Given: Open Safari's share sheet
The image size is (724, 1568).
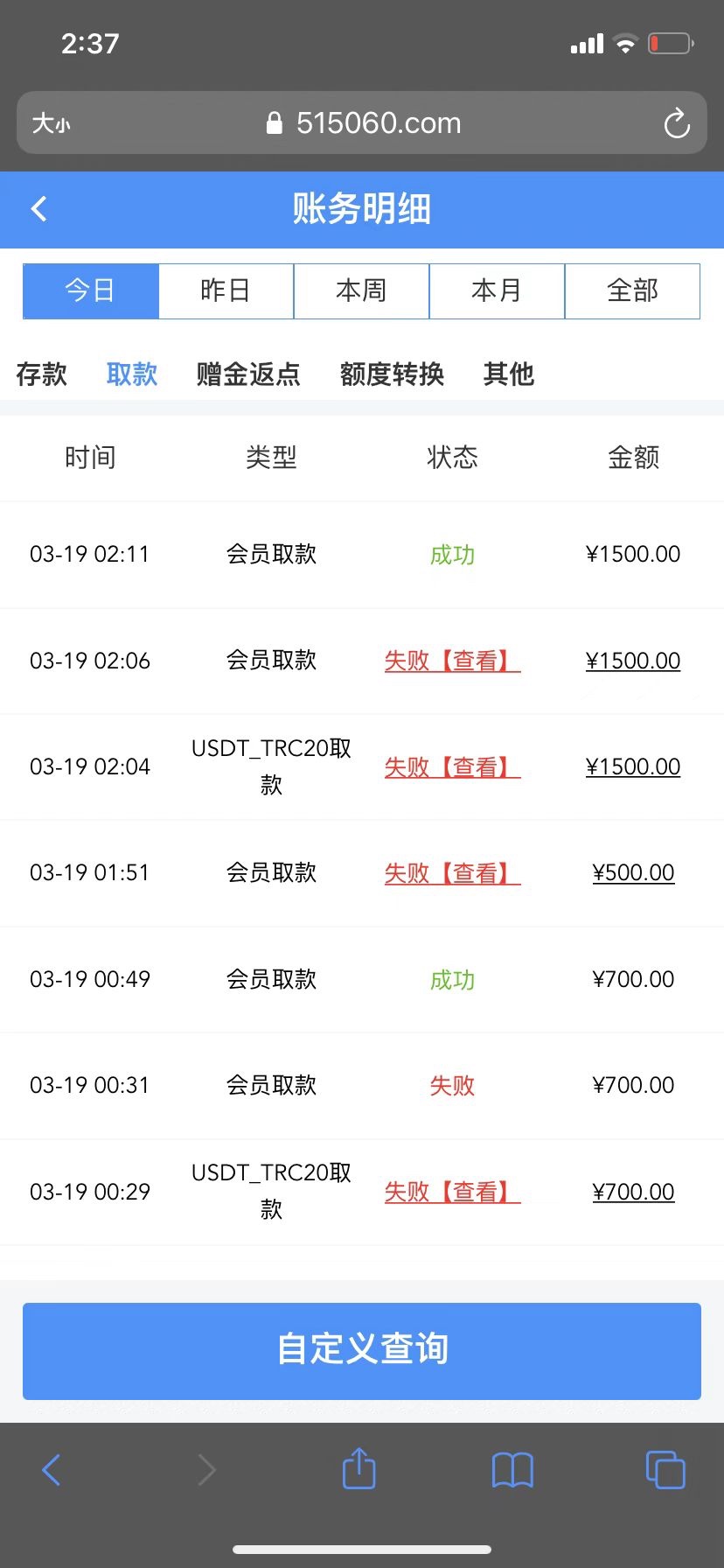Looking at the screenshot, I should tap(359, 1469).
